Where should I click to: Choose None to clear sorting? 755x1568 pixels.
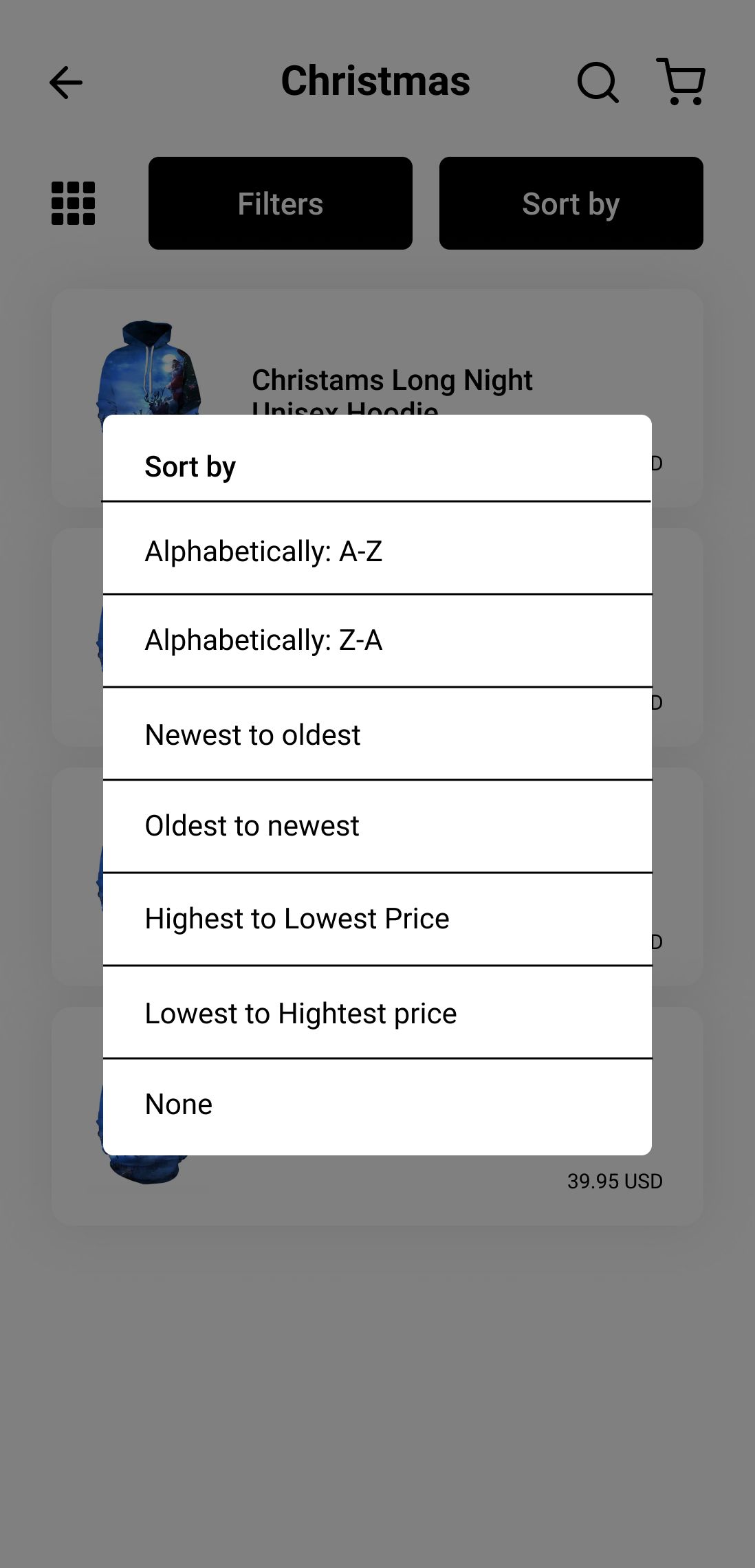tap(377, 1106)
